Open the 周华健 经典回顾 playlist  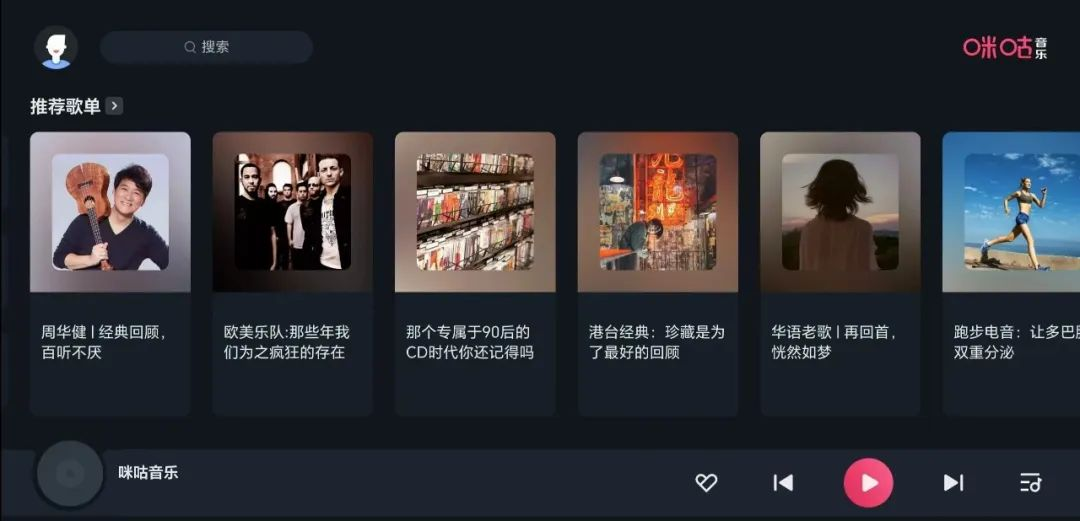click(x=110, y=272)
